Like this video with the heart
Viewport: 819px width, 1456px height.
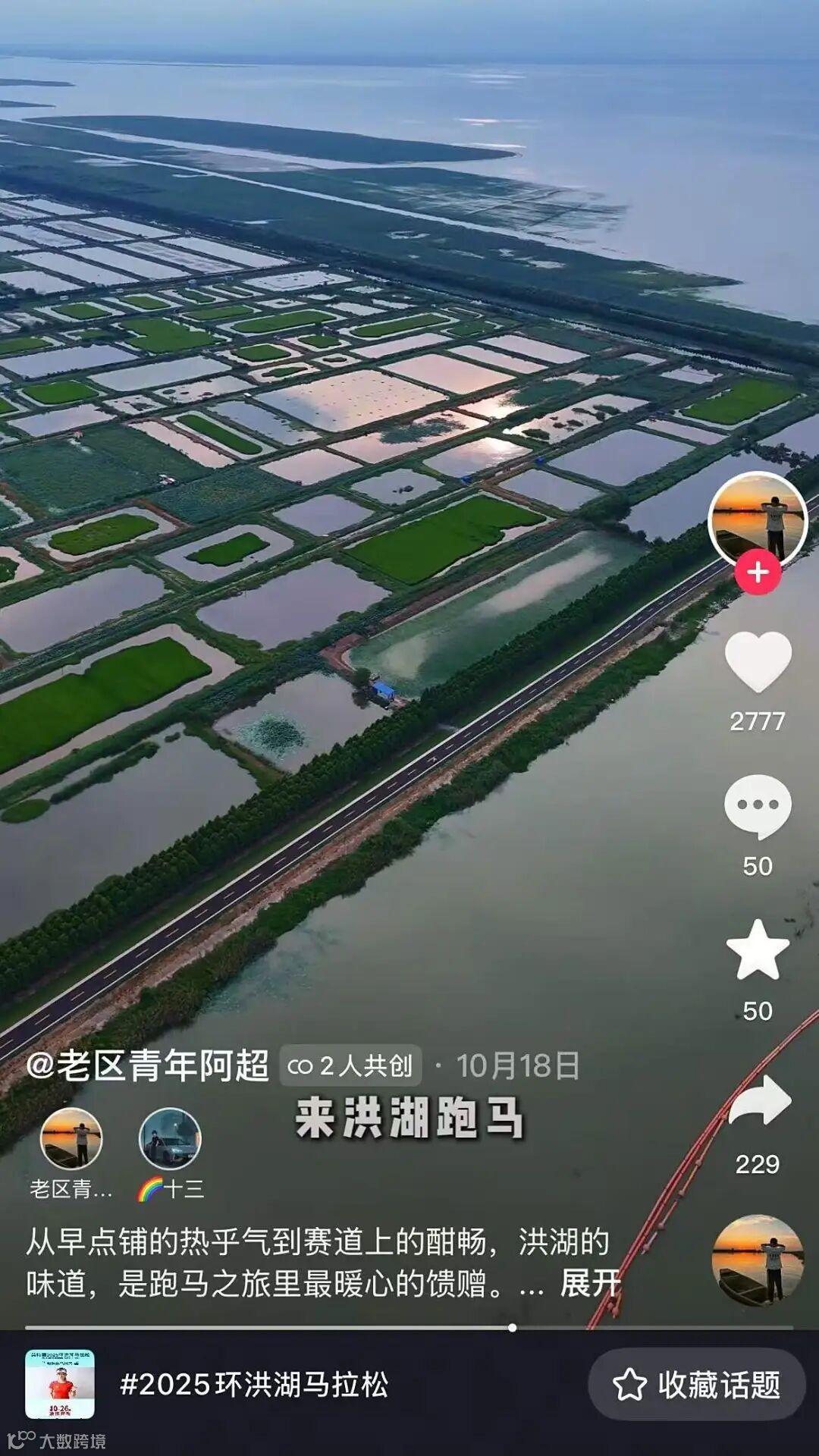coord(758,662)
